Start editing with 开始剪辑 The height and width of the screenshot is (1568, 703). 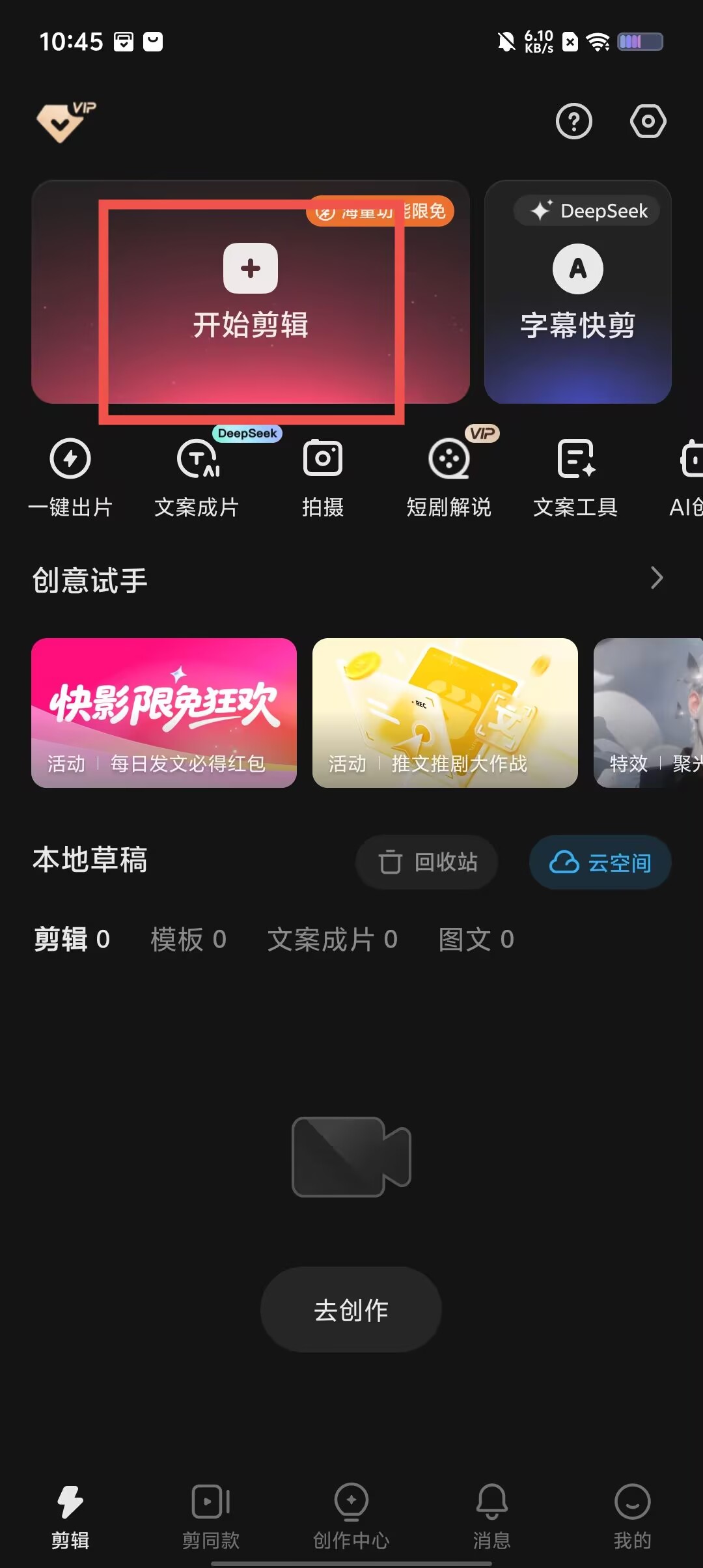point(251,293)
